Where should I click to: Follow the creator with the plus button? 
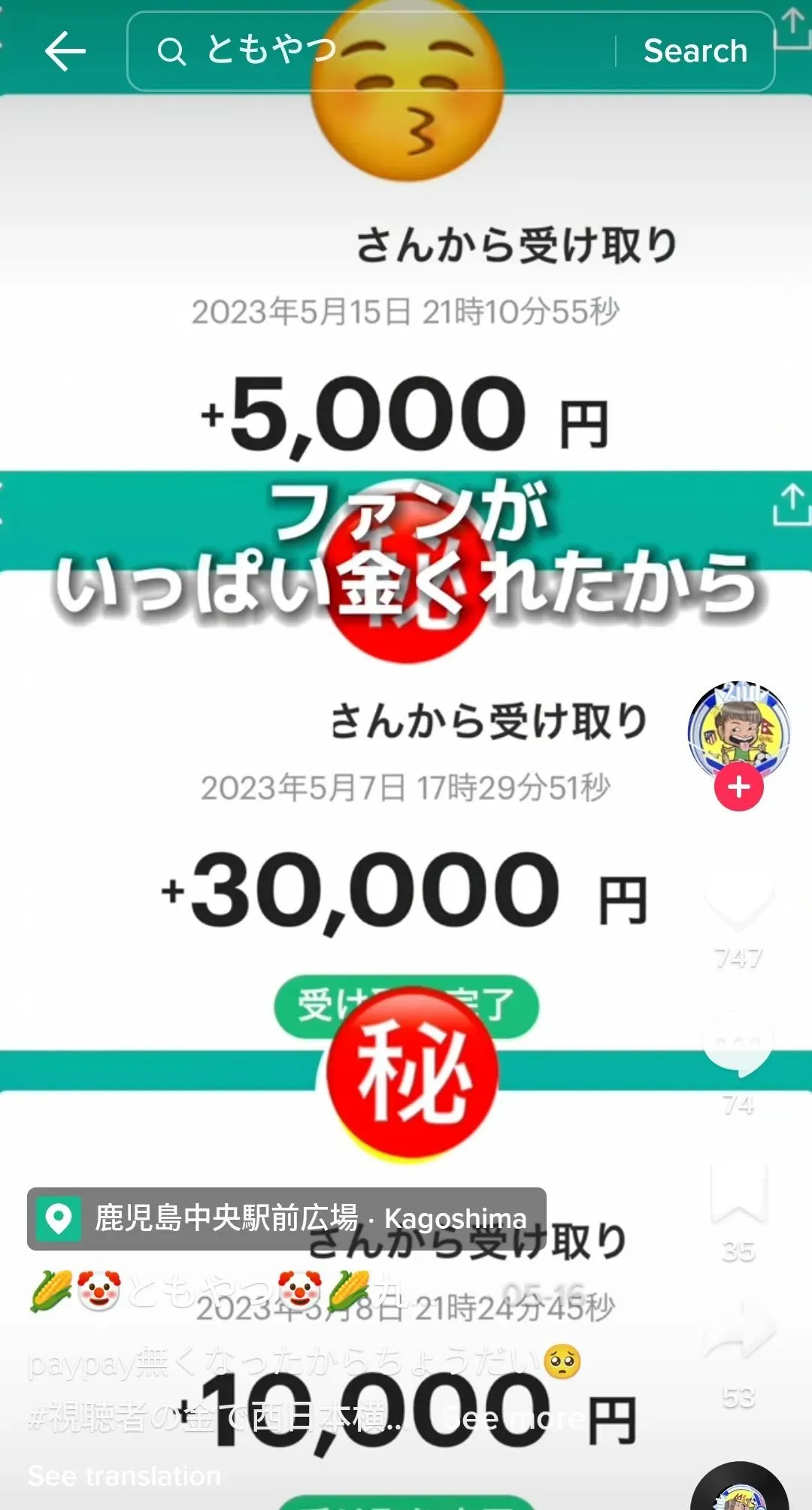(738, 787)
